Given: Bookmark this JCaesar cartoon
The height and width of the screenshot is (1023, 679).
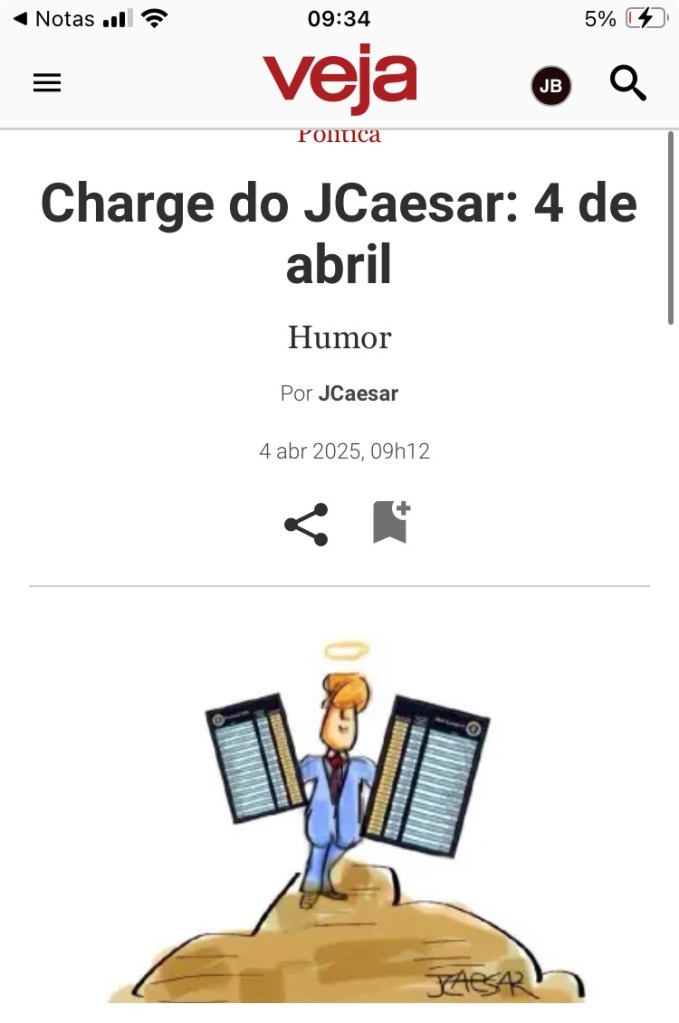Looking at the screenshot, I should (391, 522).
